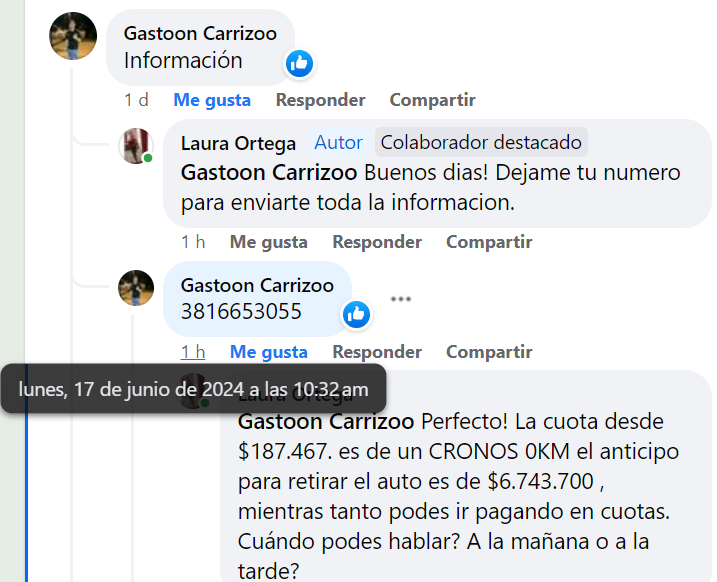This screenshot has width=717, height=582.
Task: Open Laura Ortega's avatar next to Buenos dias reply
Action: point(136,146)
